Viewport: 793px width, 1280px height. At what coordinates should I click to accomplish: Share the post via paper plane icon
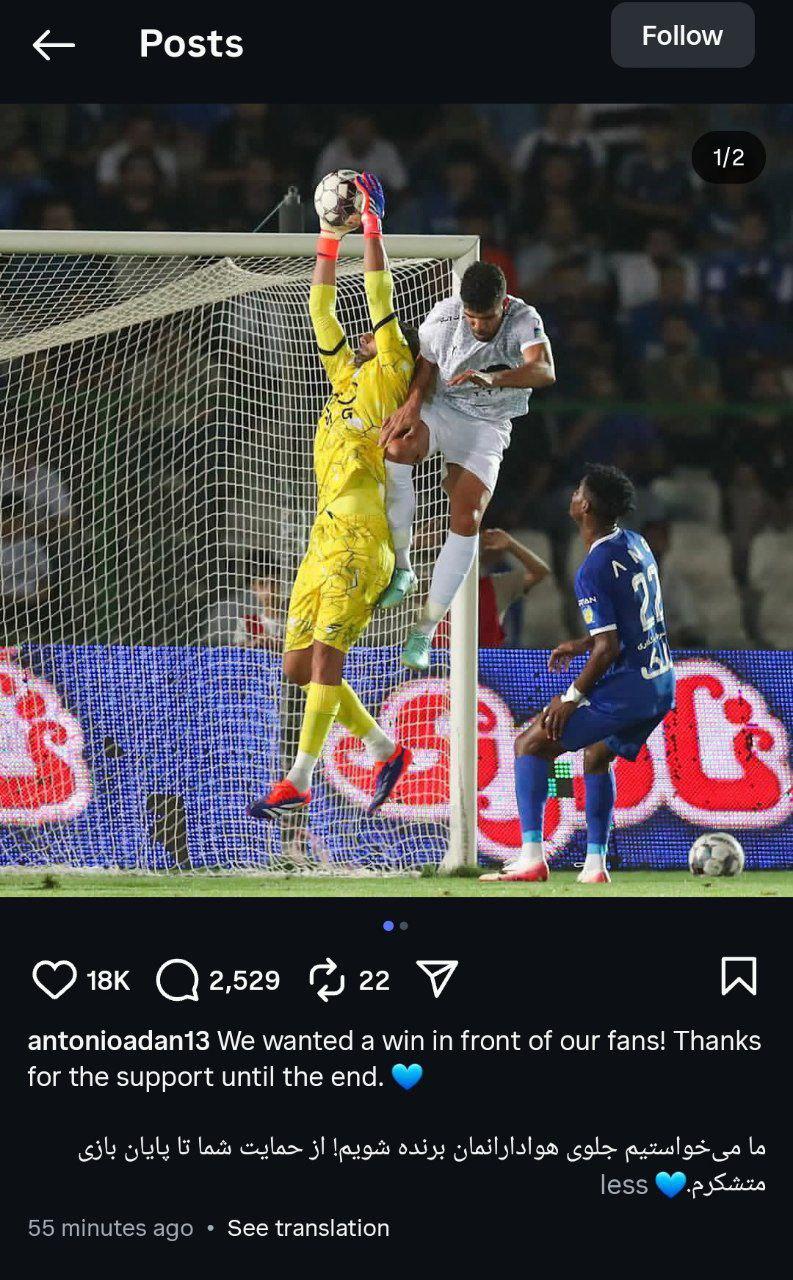[x=437, y=979]
